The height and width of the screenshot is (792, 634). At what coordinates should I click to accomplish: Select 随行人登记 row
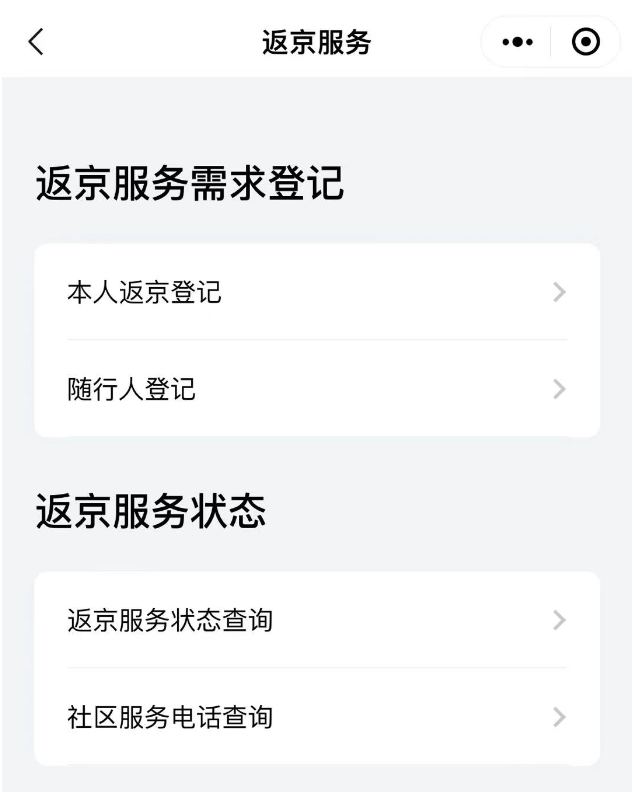pyautogui.click(x=316, y=388)
